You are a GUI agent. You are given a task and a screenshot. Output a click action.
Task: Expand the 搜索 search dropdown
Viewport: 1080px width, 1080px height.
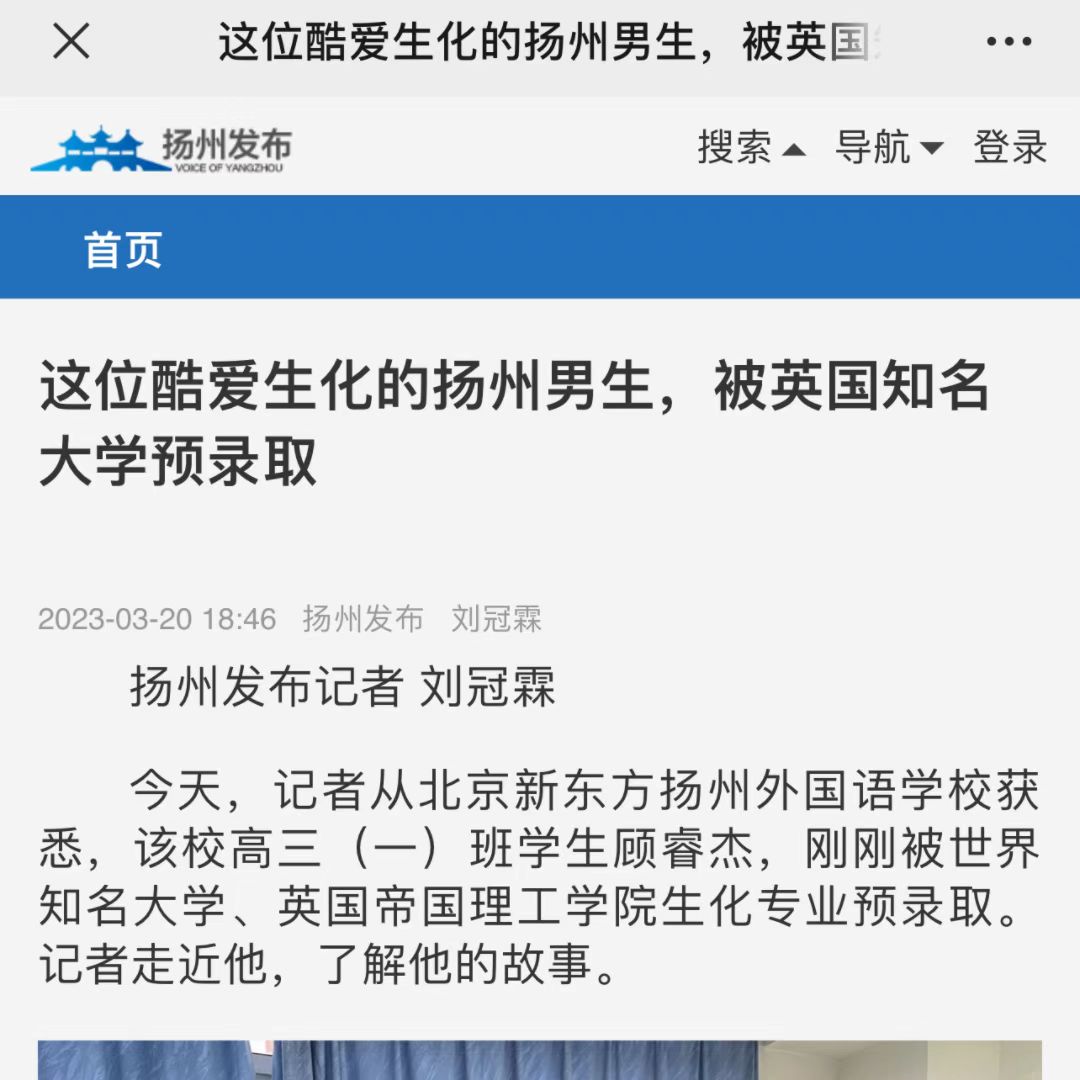(x=751, y=148)
